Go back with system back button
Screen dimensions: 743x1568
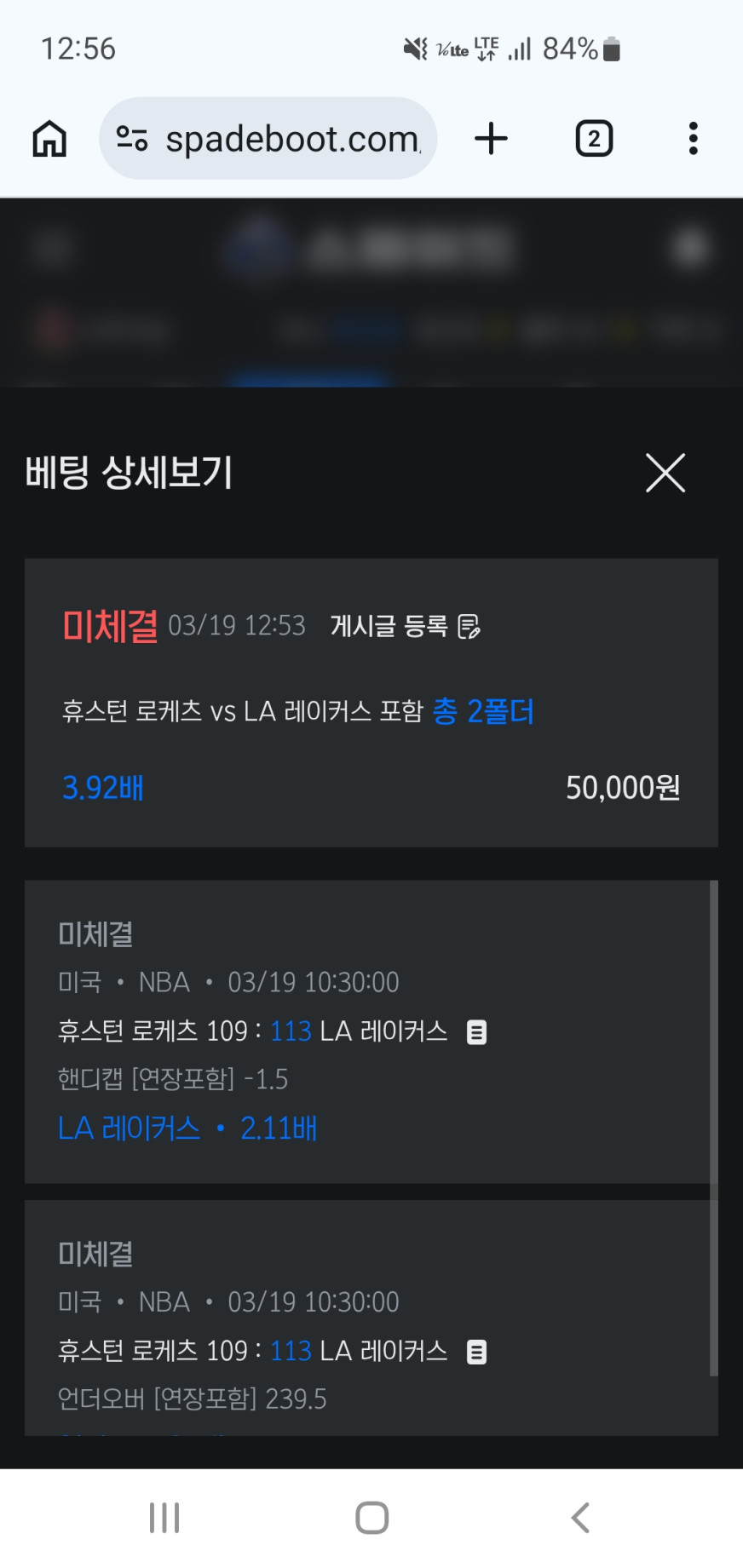[x=580, y=1517]
